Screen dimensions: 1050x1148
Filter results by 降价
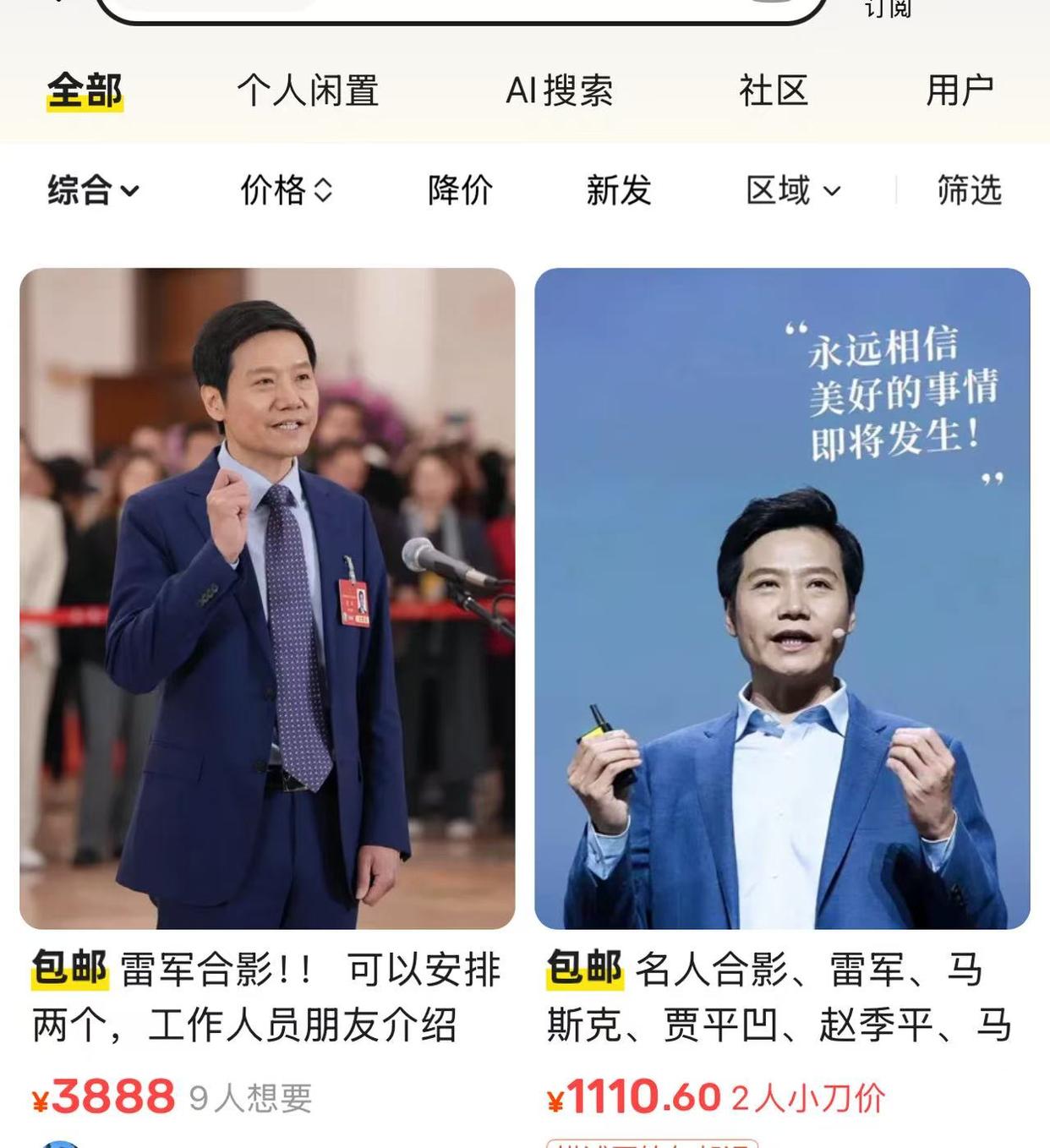(x=460, y=190)
